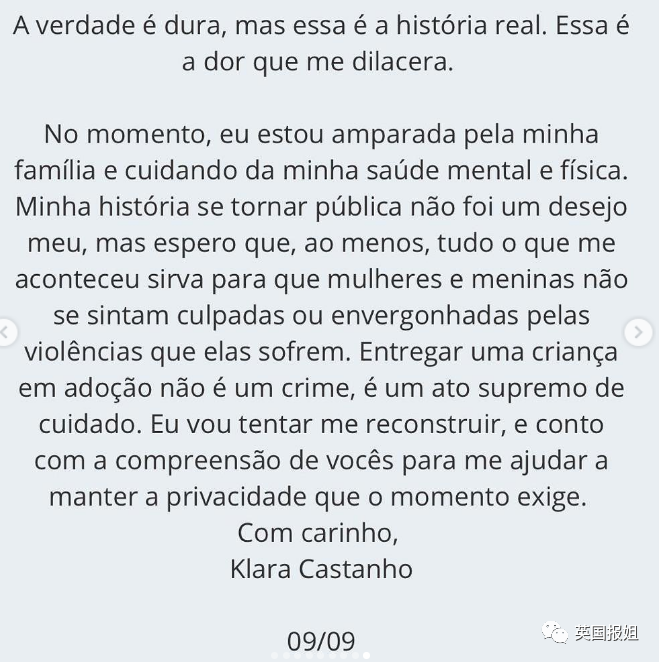Go to the previous carousel slide

(x=6, y=332)
